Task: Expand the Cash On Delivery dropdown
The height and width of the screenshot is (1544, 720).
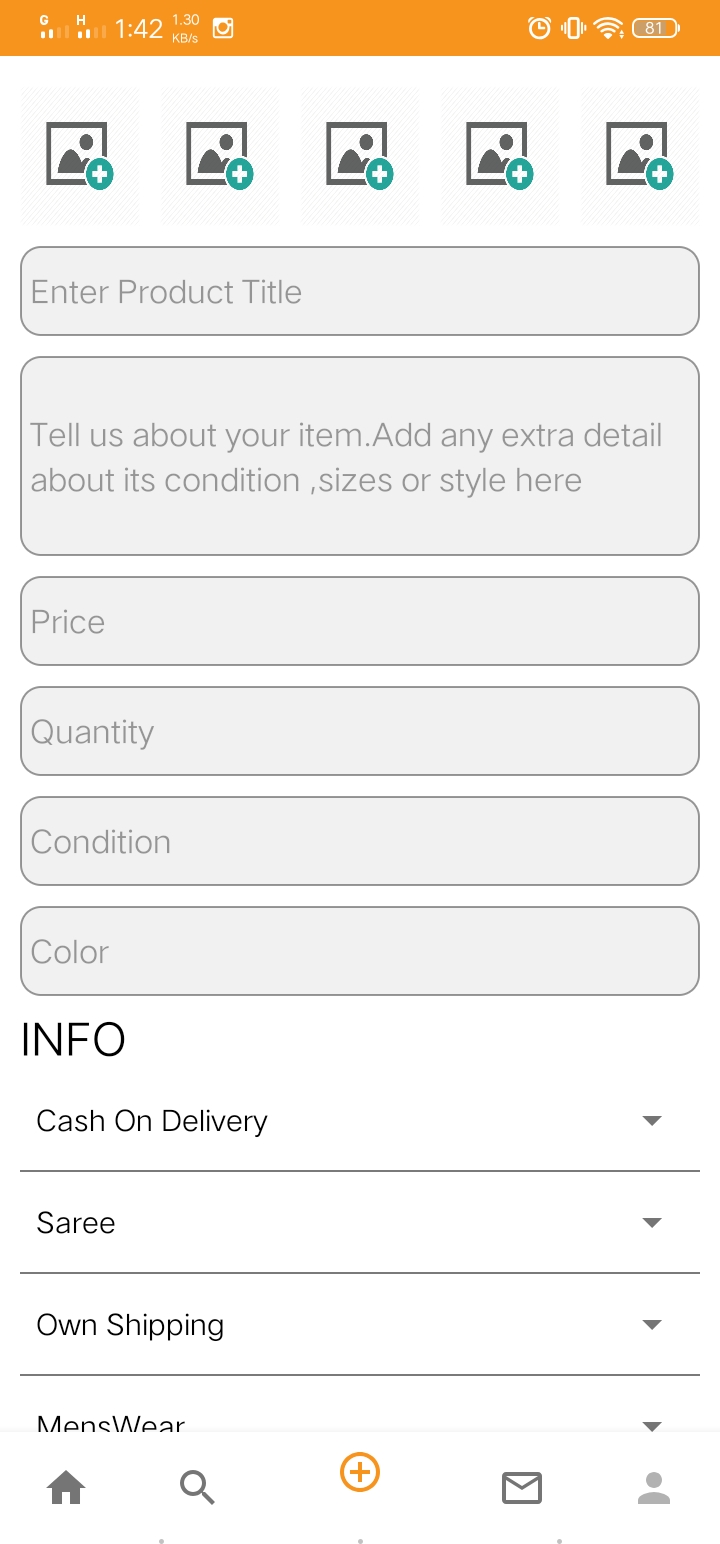Action: pyautogui.click(x=360, y=1120)
